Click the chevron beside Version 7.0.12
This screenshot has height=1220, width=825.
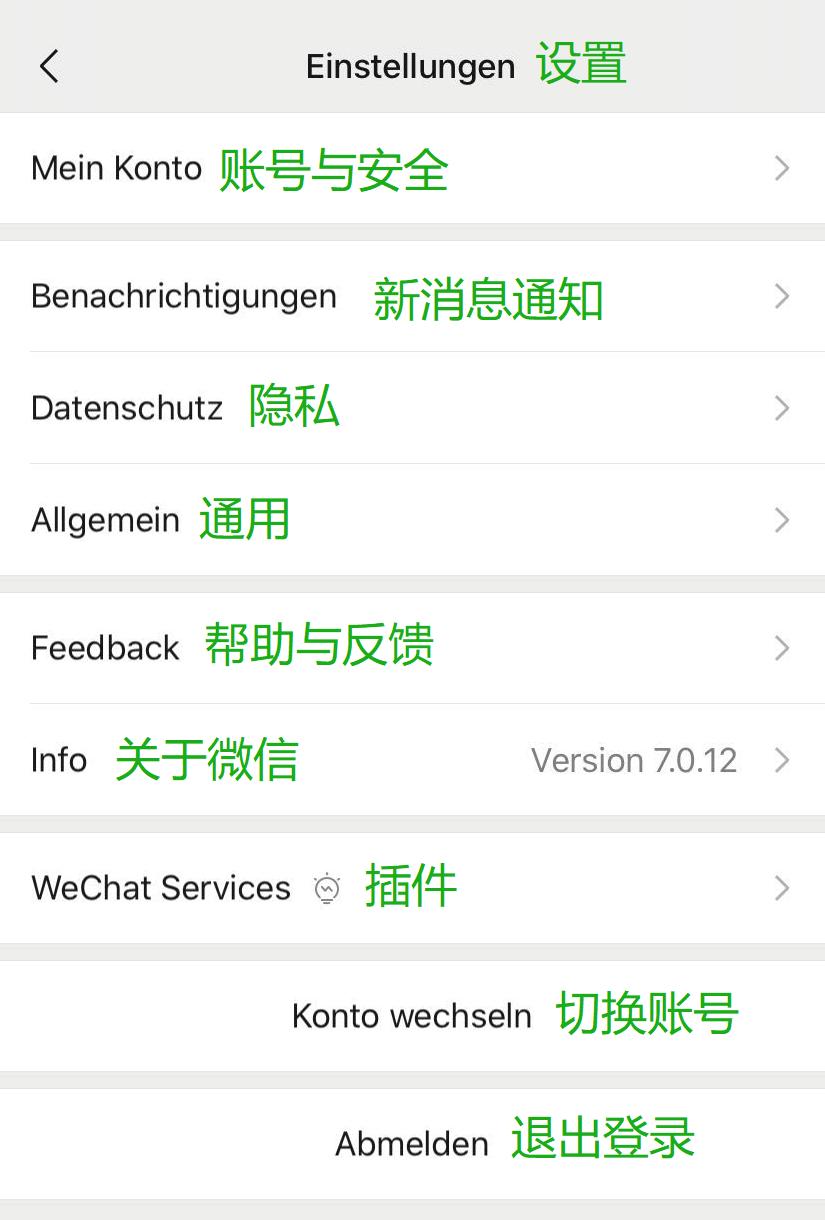pos(783,760)
